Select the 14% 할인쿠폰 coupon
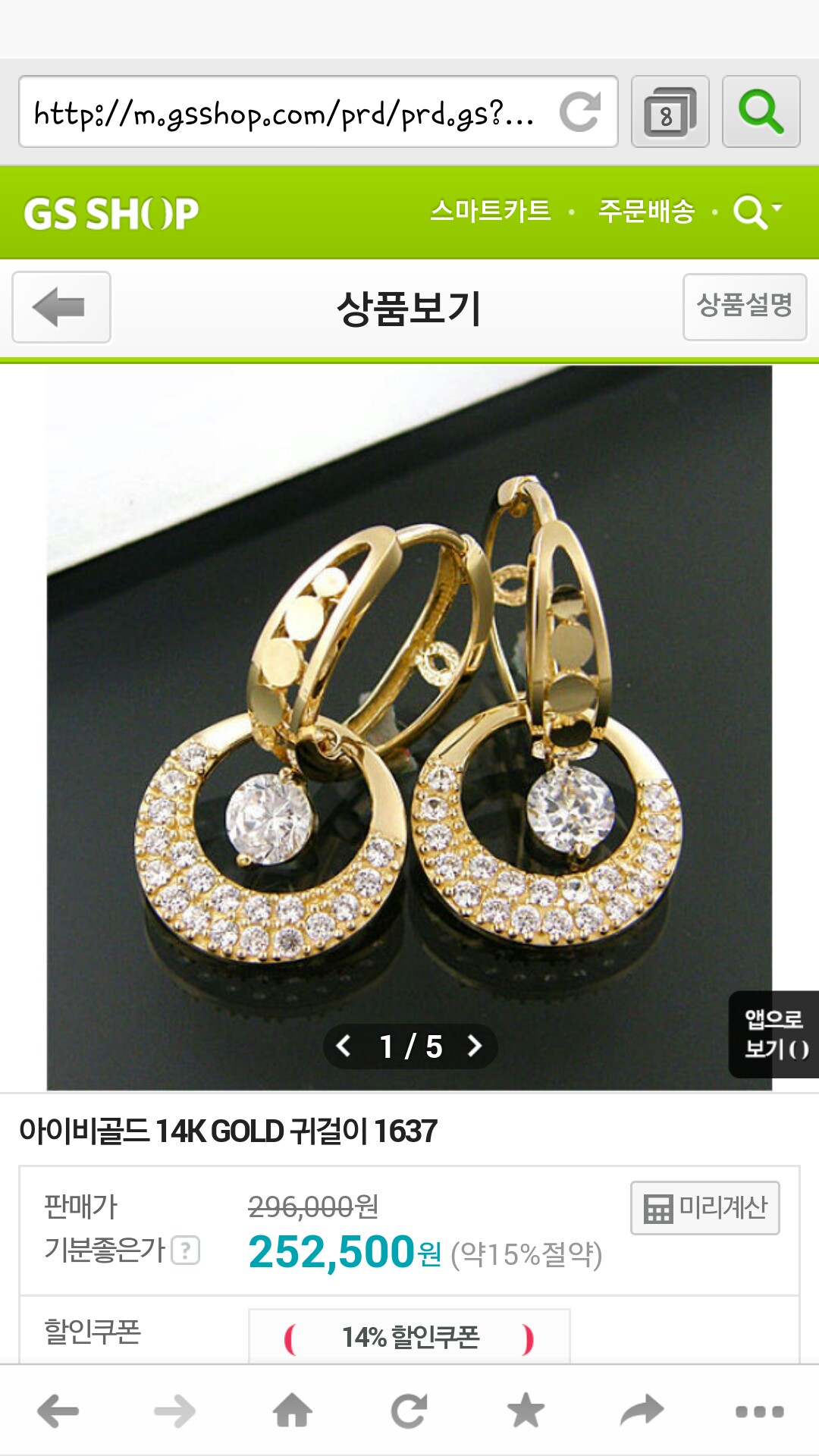 [409, 1338]
